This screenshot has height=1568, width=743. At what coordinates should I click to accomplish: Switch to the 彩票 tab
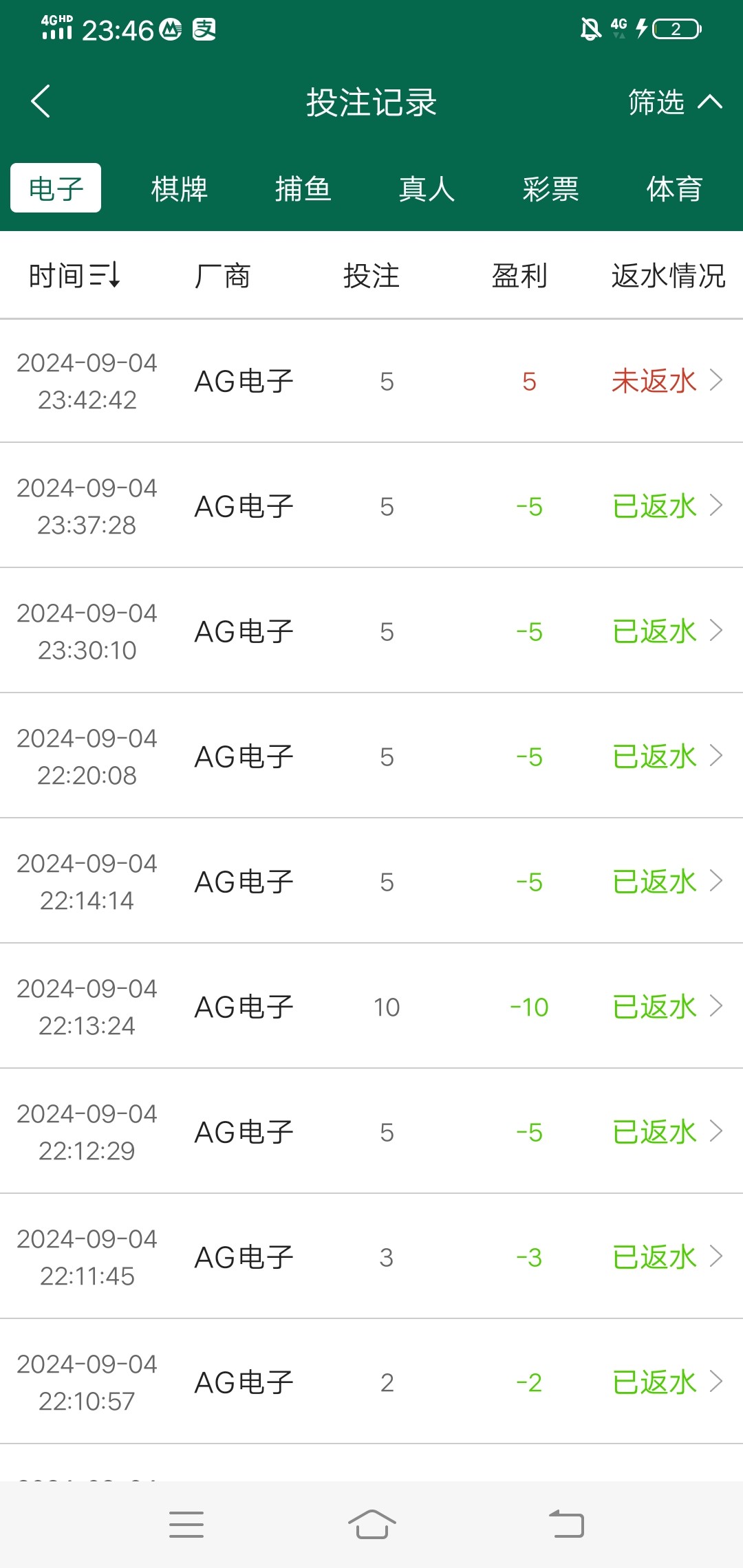click(x=550, y=190)
